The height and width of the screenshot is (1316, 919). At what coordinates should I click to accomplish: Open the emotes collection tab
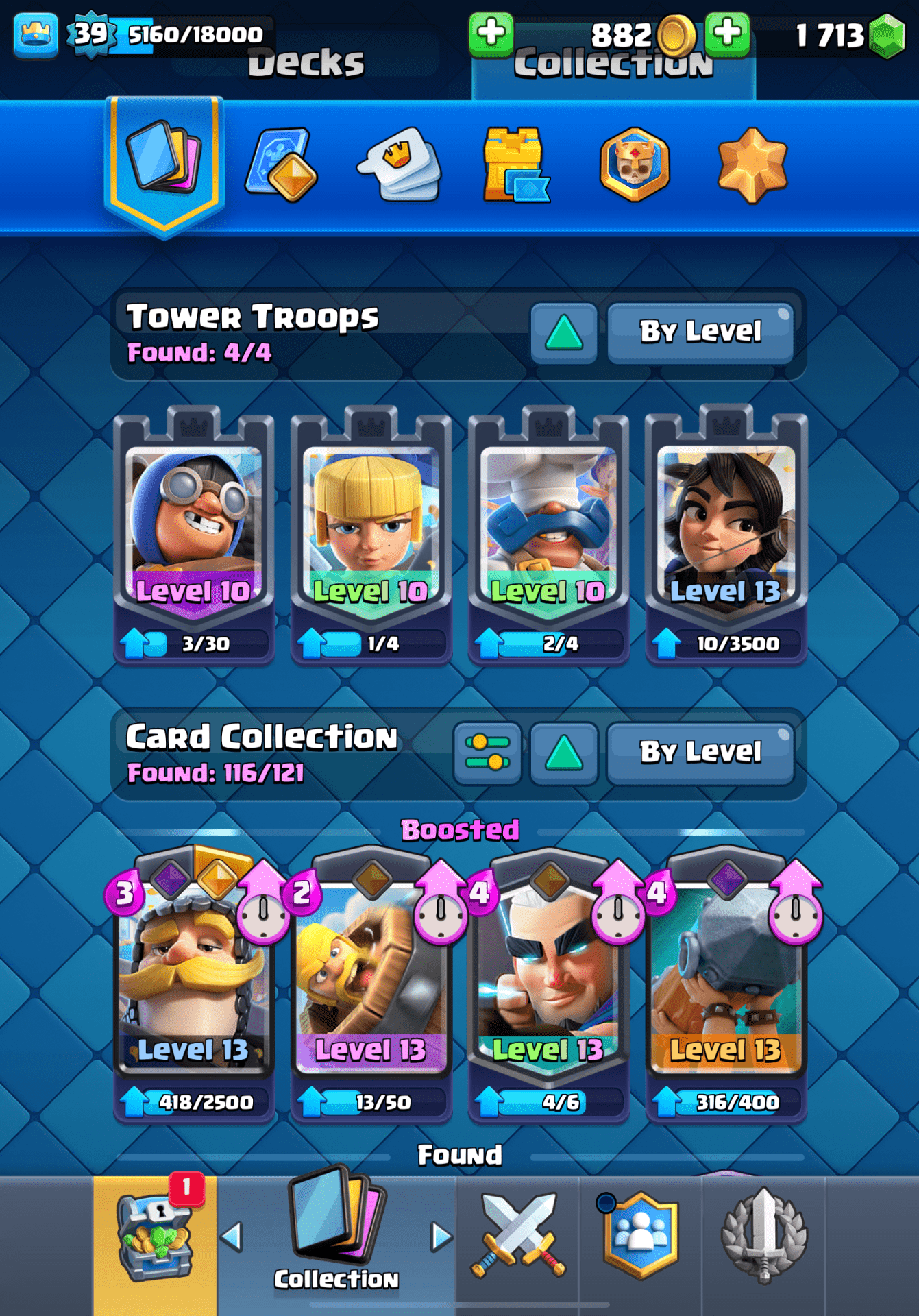400,165
